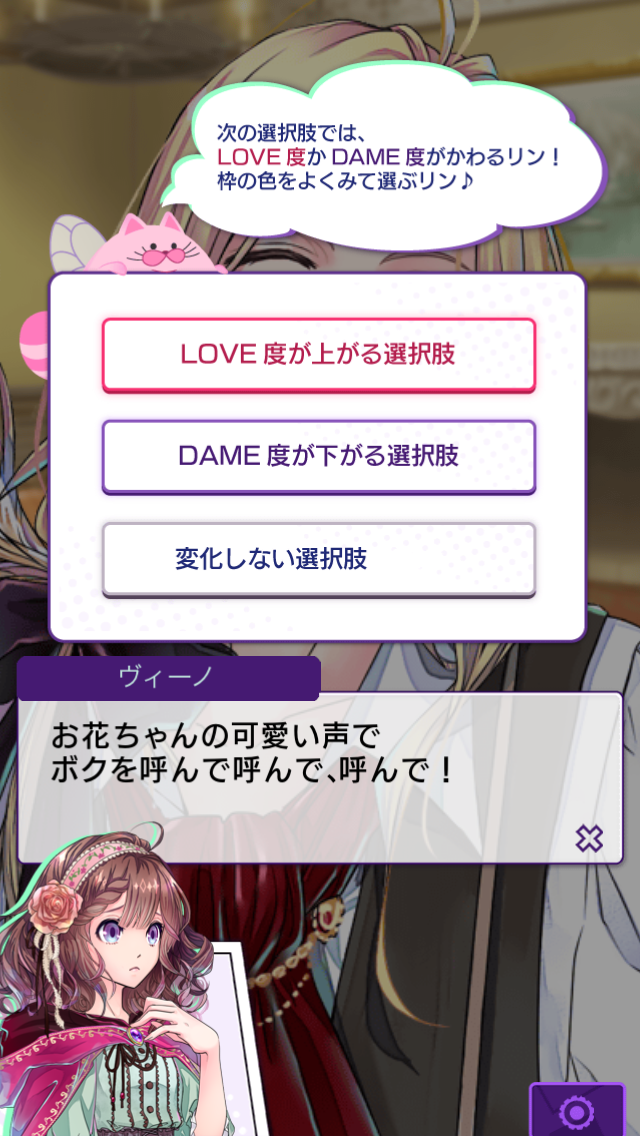Open the settings gear
Image resolution: width=640 pixels, height=1136 pixels.
click(576, 1112)
